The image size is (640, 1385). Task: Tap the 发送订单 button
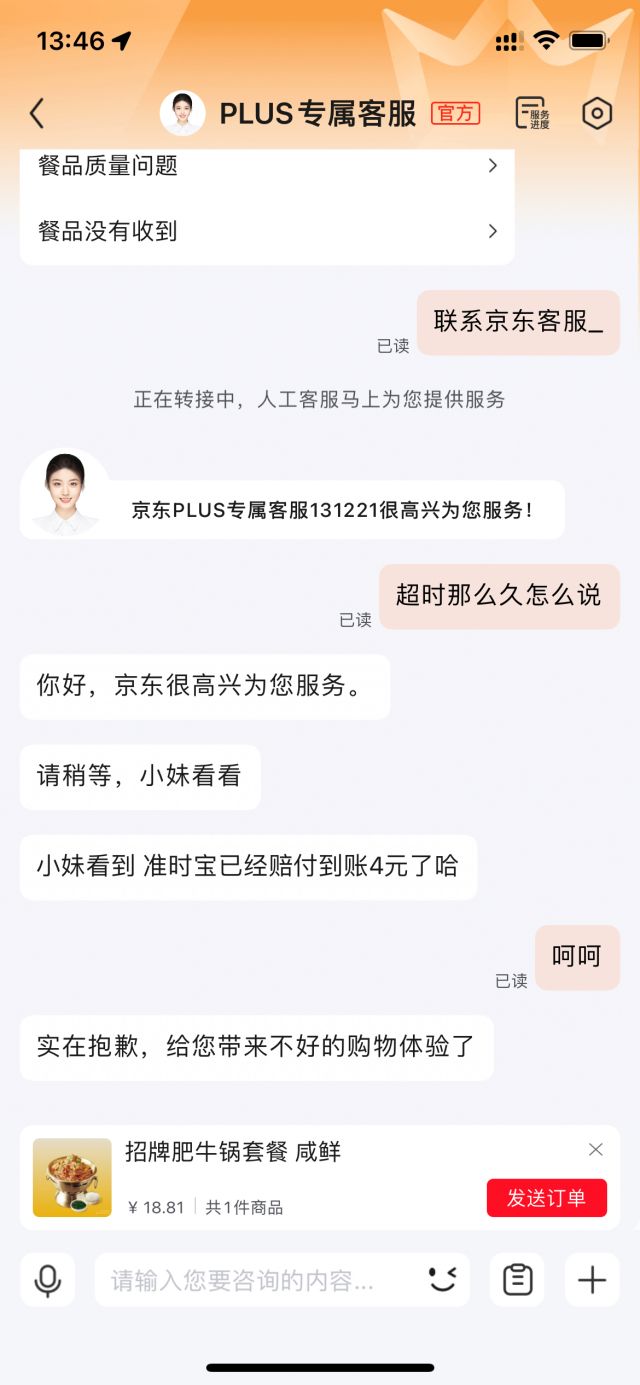pyautogui.click(x=546, y=1198)
